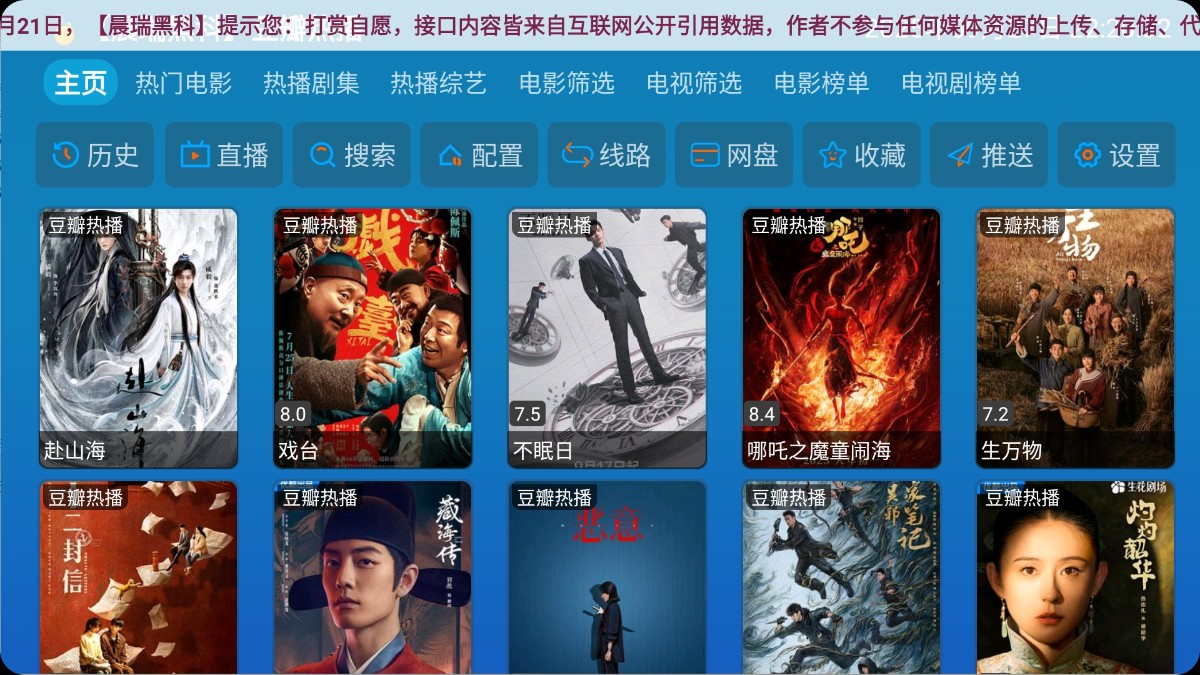Open the 热播剧集 tab

point(311,83)
